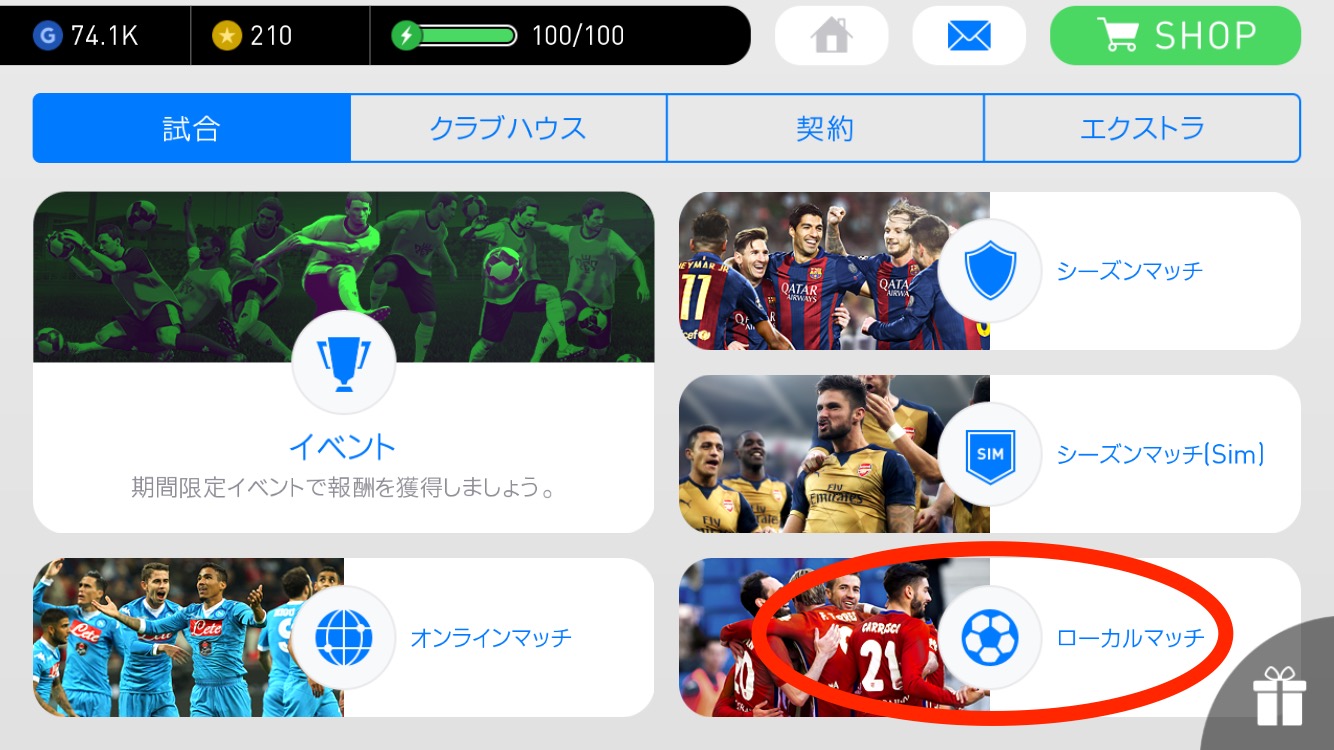Open the mail inbox icon
This screenshot has height=750, width=1334.
(x=968, y=36)
